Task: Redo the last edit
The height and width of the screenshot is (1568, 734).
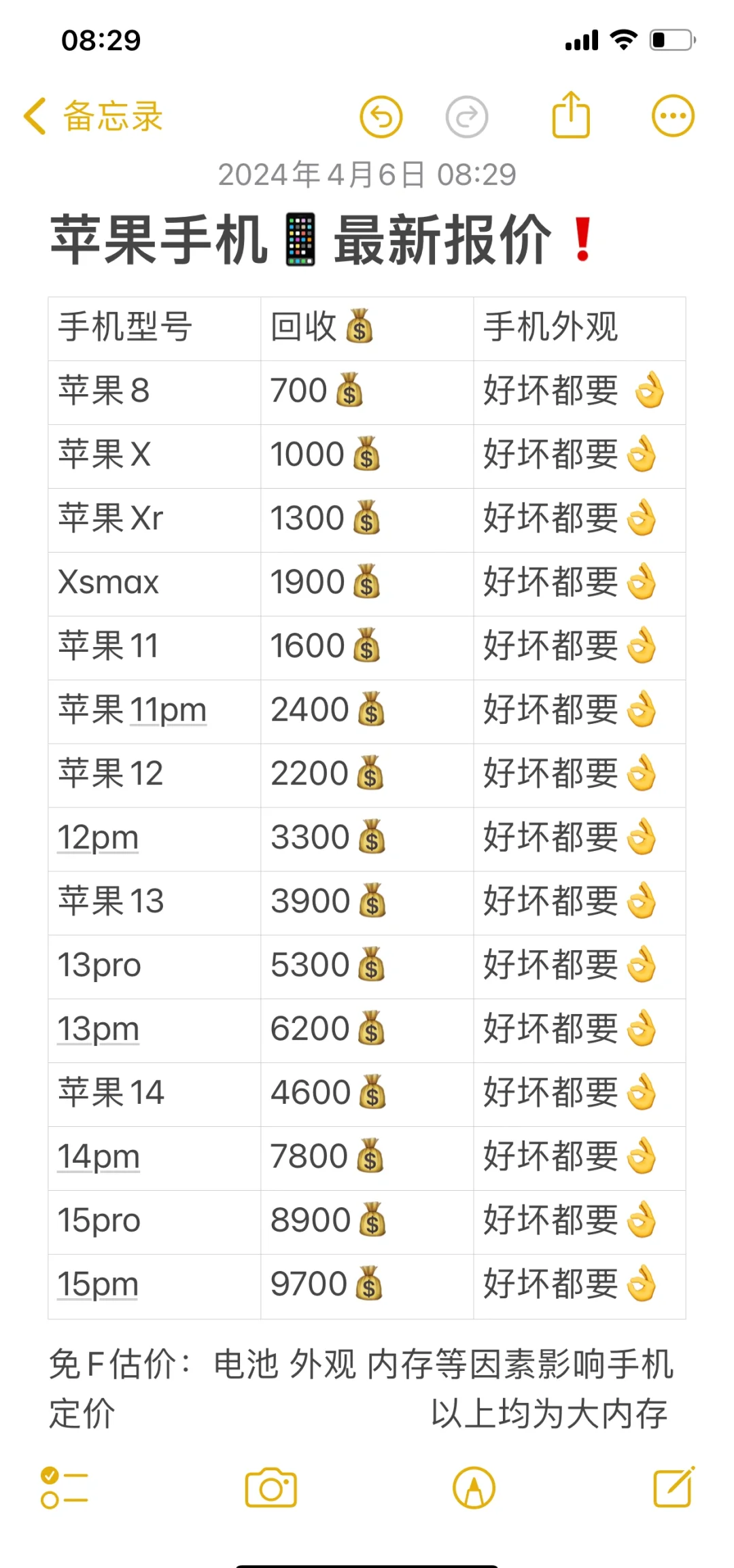Action: click(467, 117)
